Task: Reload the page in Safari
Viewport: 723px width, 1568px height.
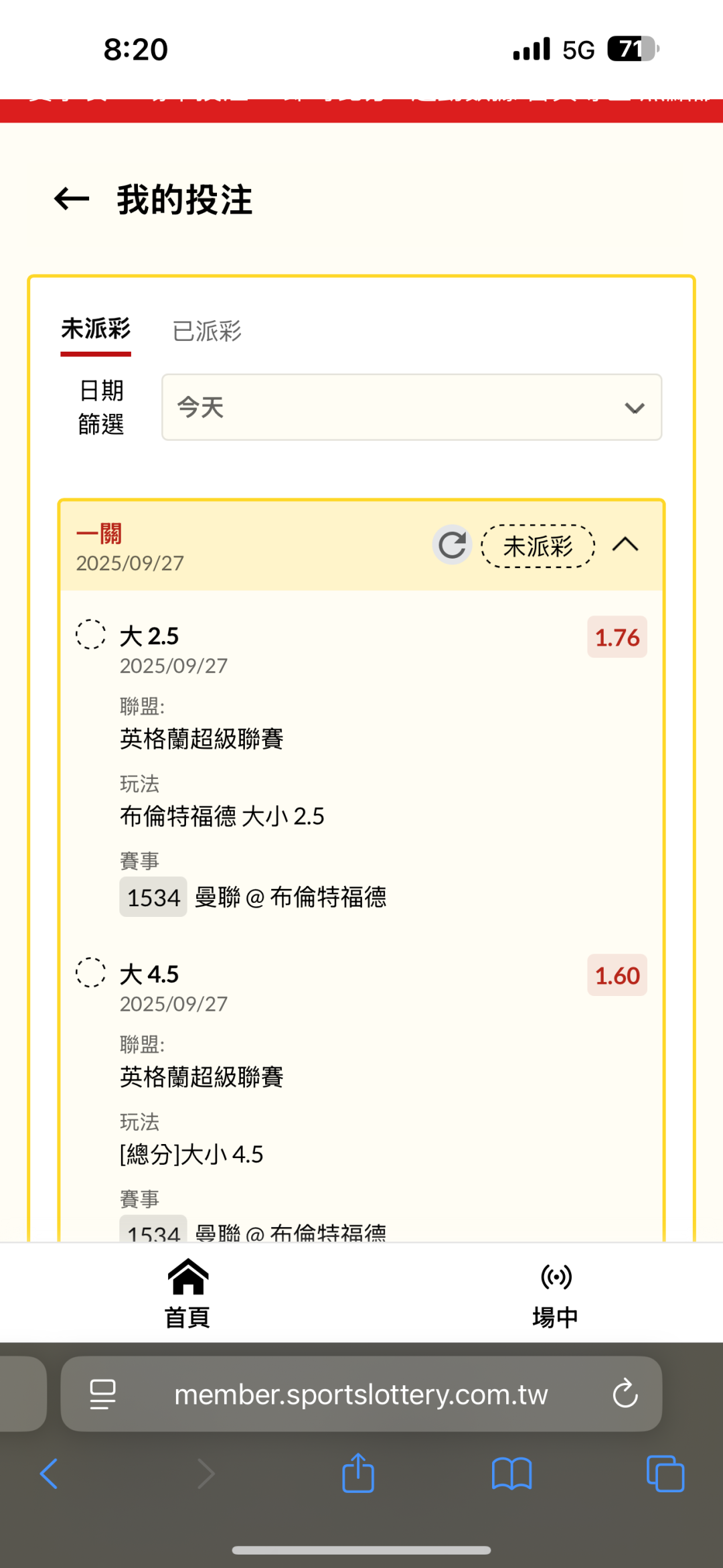Action: point(625,1395)
